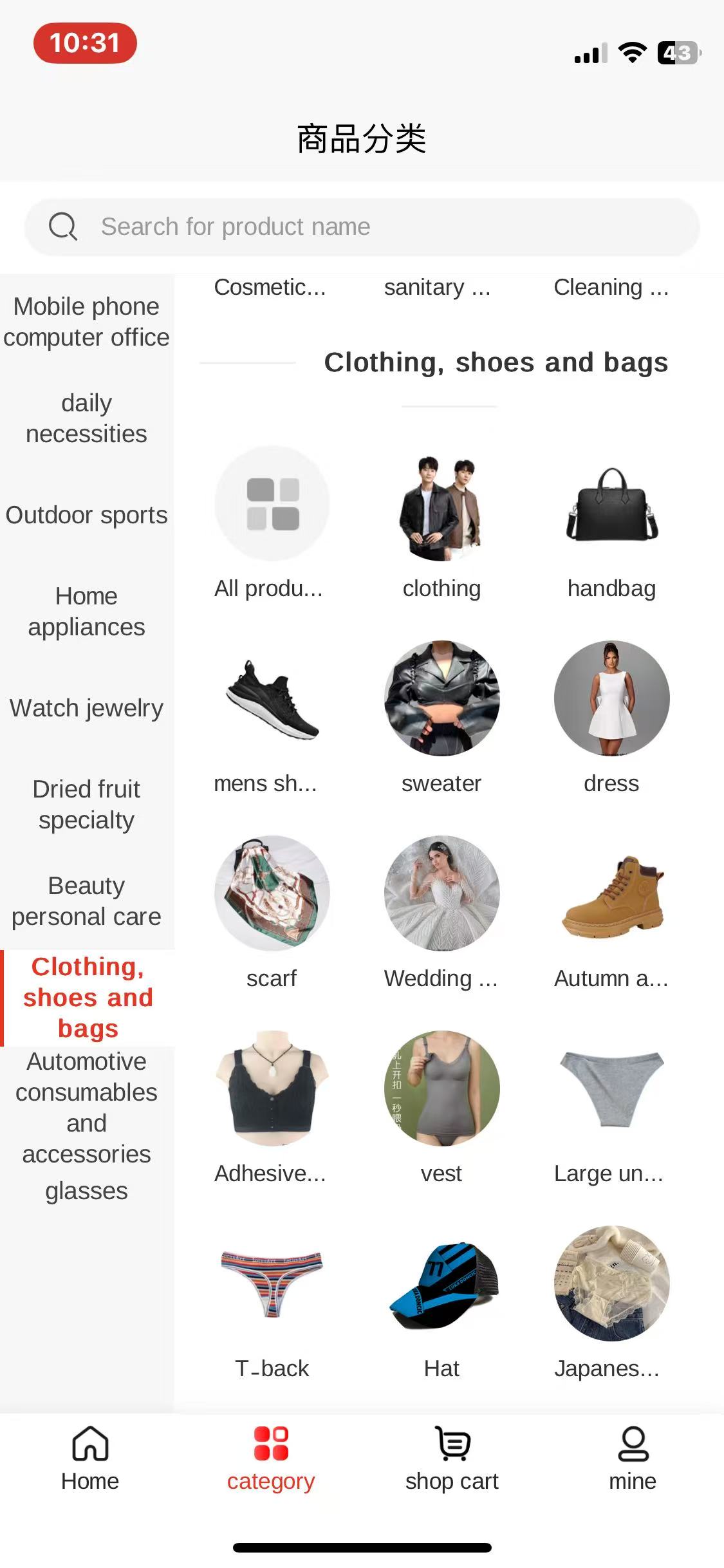Select the daily necessities category

86,418
